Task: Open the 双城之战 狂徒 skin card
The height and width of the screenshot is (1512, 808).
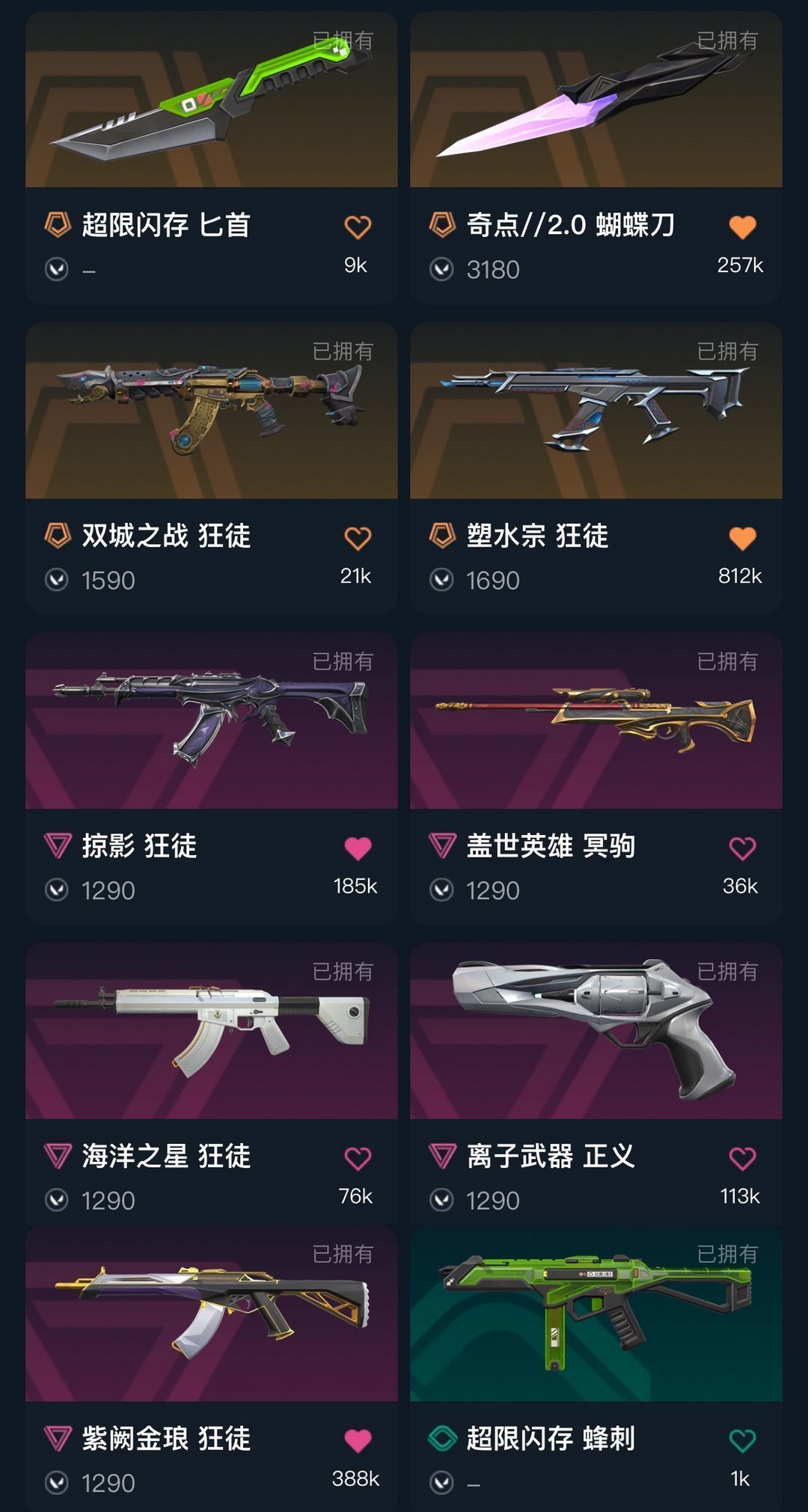Action: tap(212, 468)
